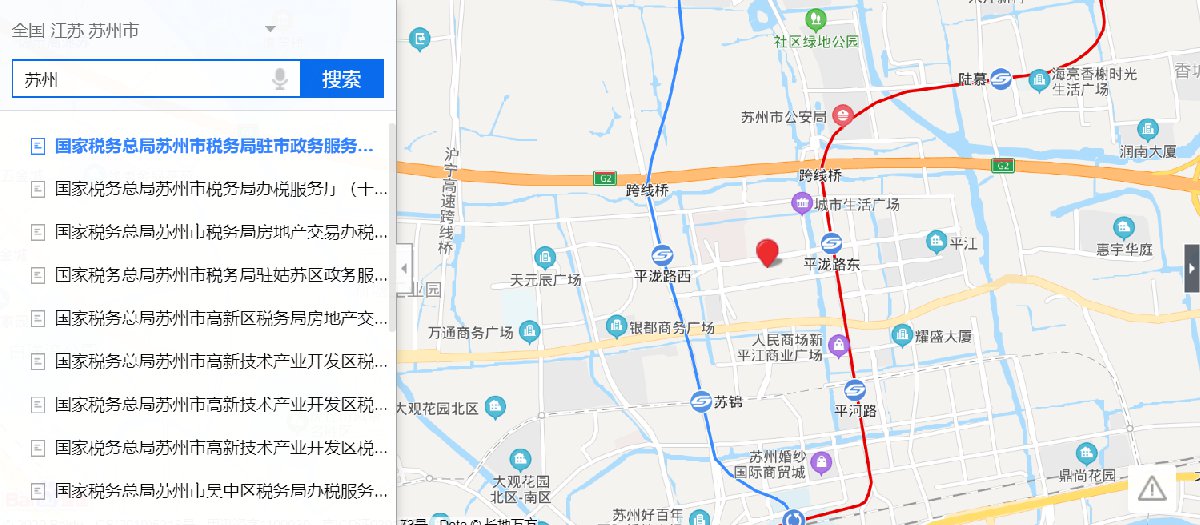Open result 国家税务总局苏州市税务局驻市政务服务…
The height and width of the screenshot is (525, 1200).
point(214,146)
